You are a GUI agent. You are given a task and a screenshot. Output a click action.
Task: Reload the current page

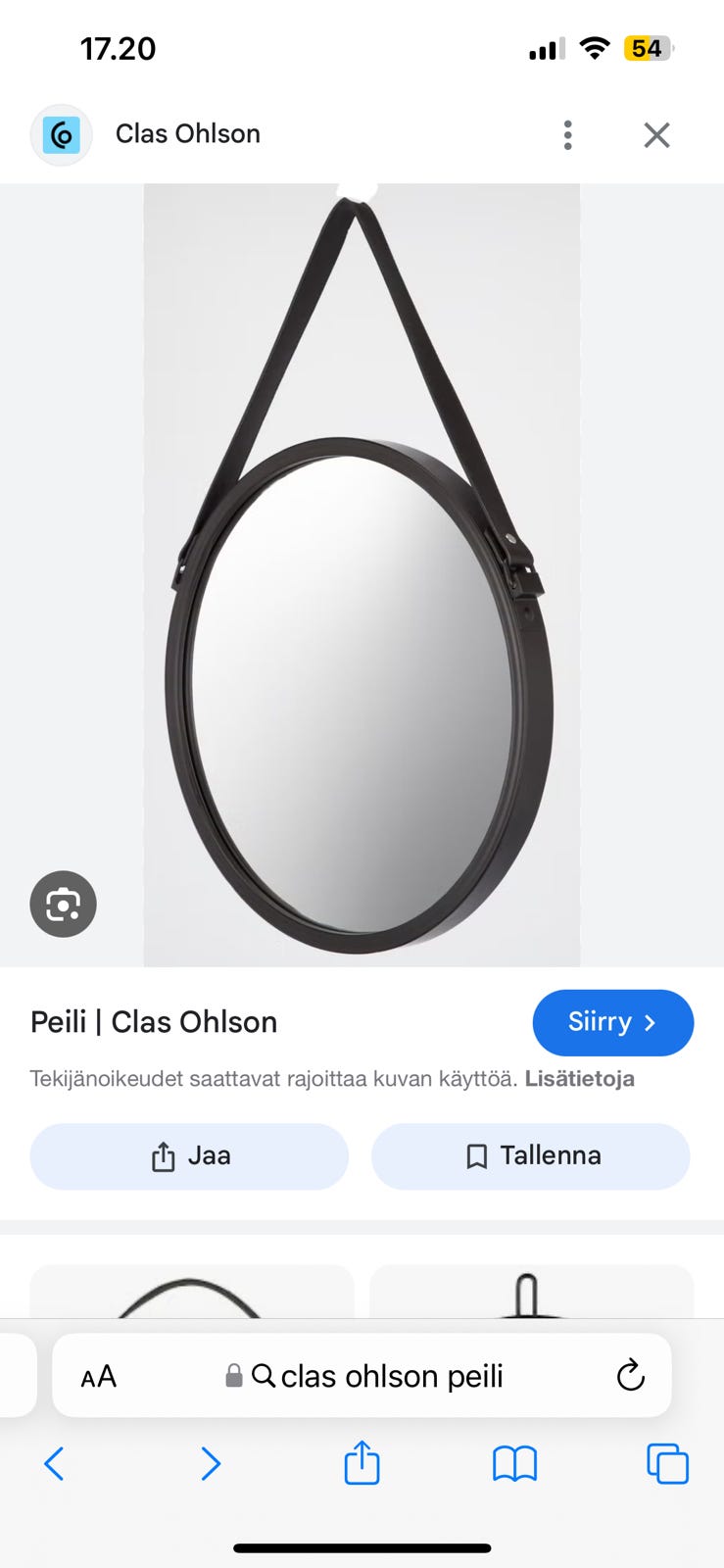[x=630, y=1375]
